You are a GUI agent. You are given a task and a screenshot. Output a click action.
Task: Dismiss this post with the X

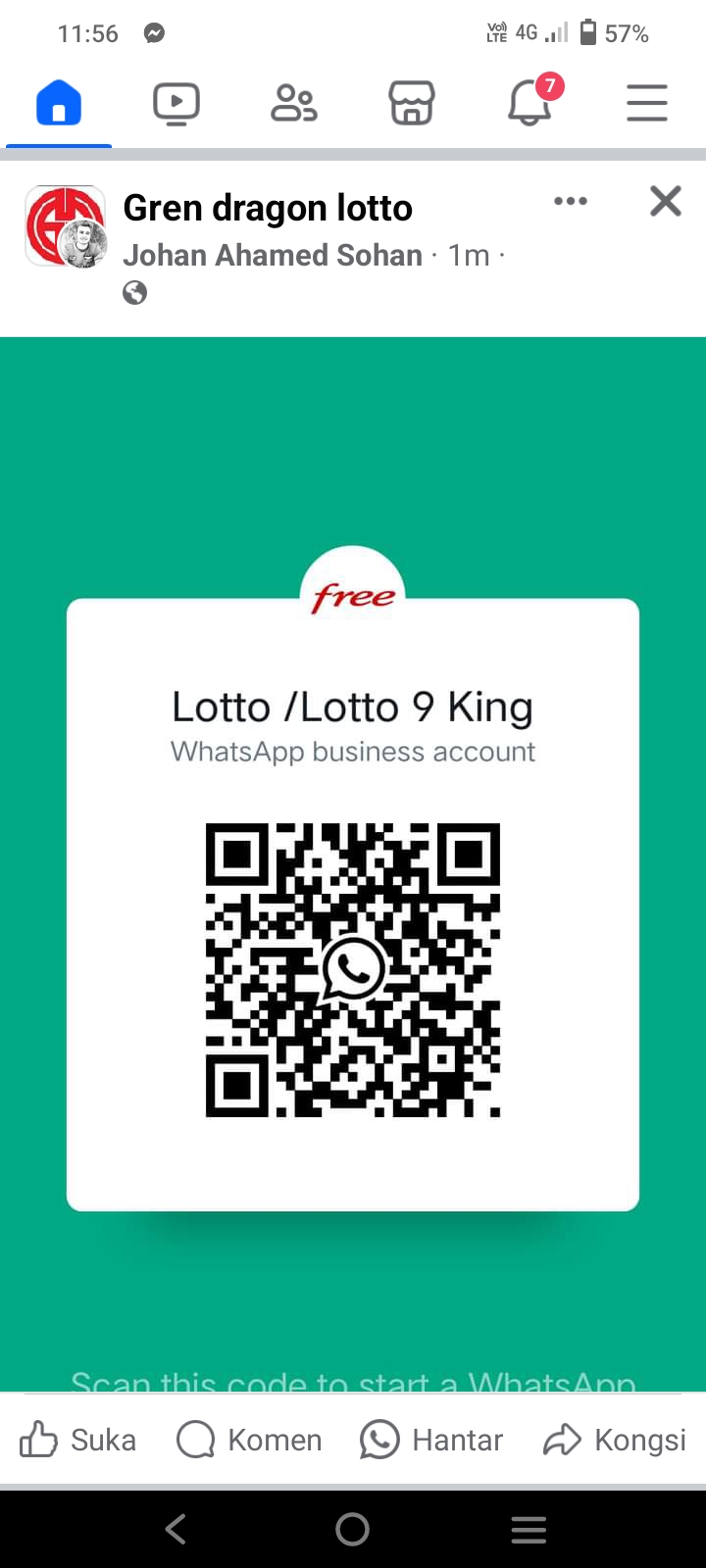666,201
